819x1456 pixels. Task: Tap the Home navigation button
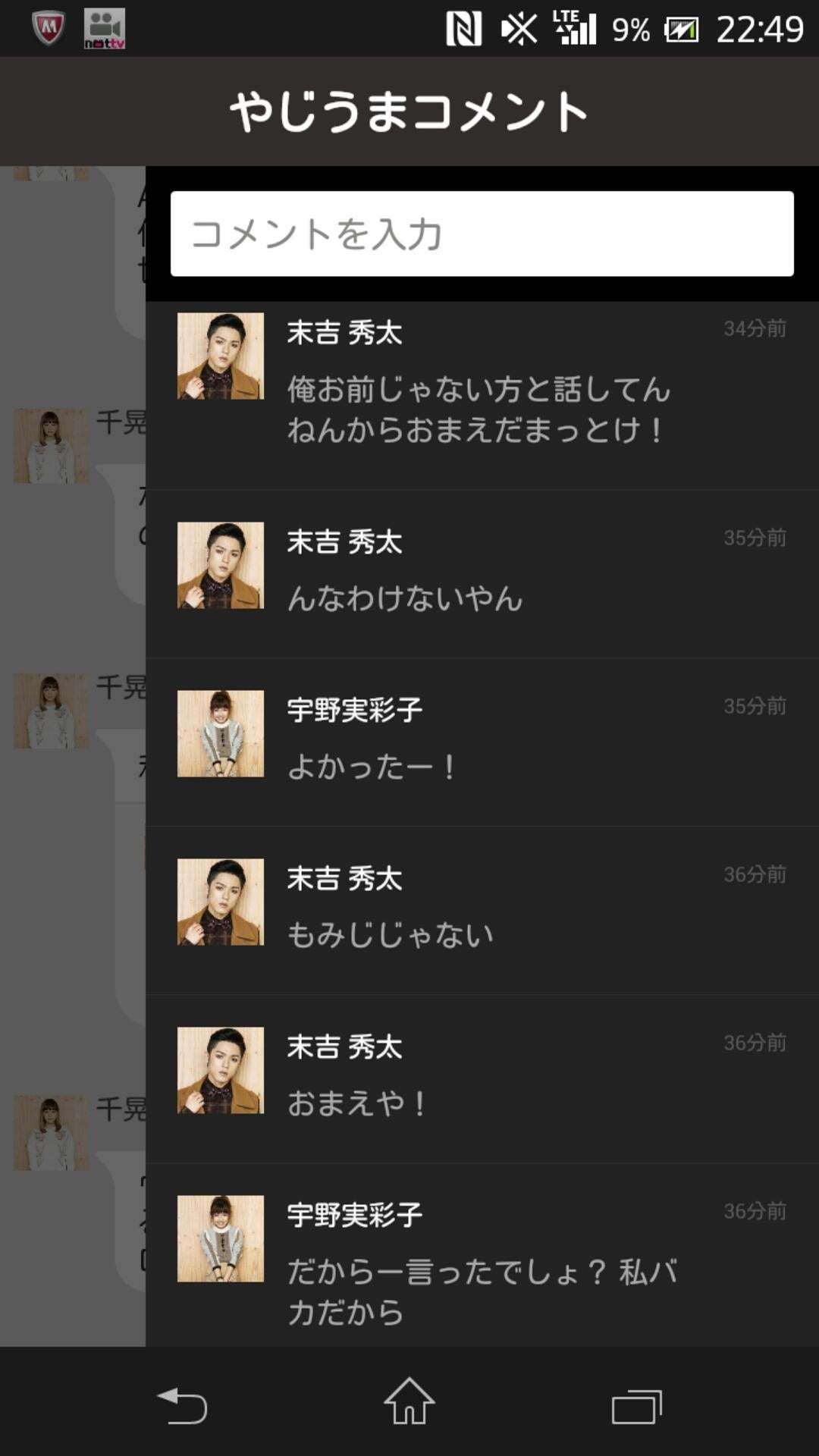point(409,1401)
